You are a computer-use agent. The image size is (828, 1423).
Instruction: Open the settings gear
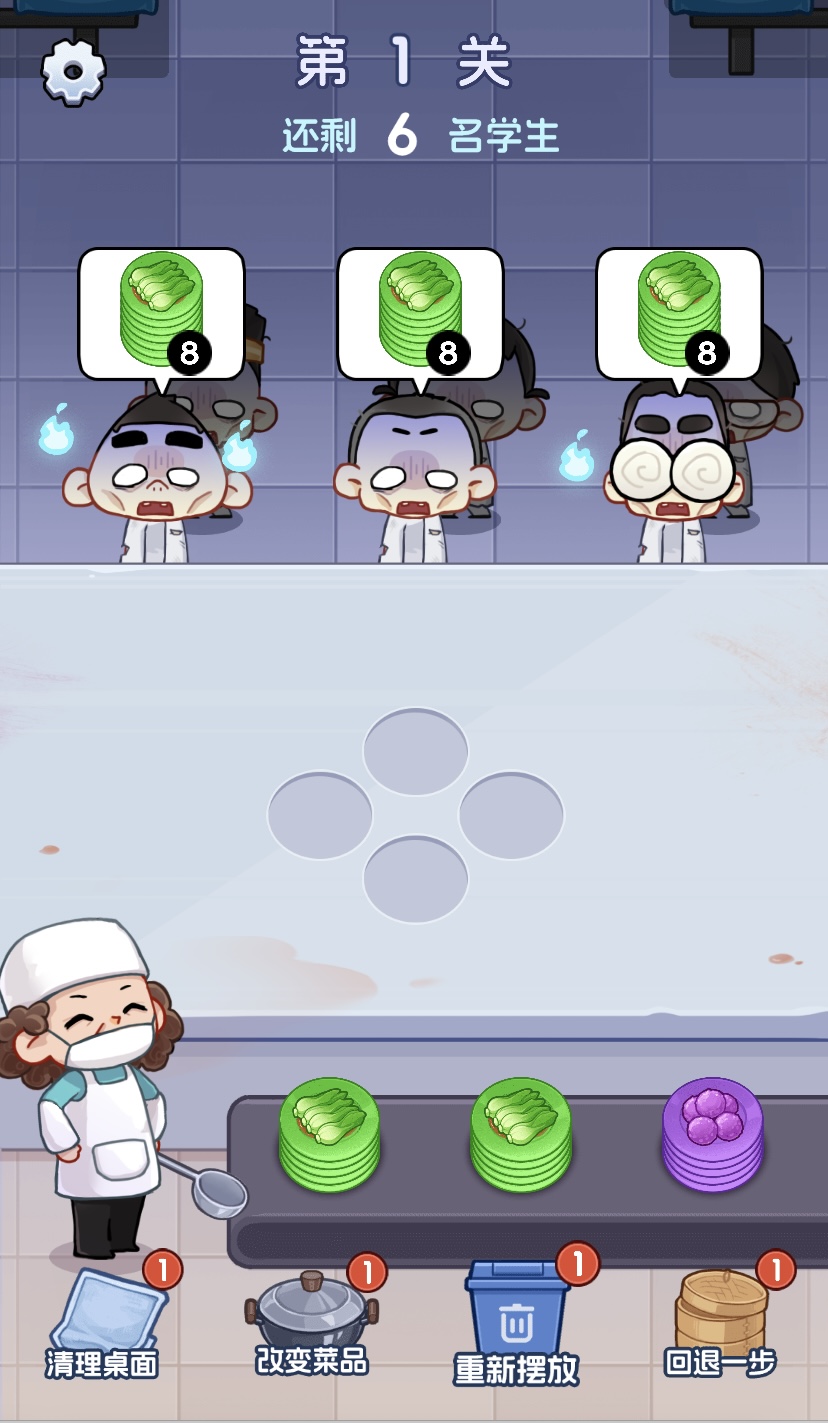[73, 70]
